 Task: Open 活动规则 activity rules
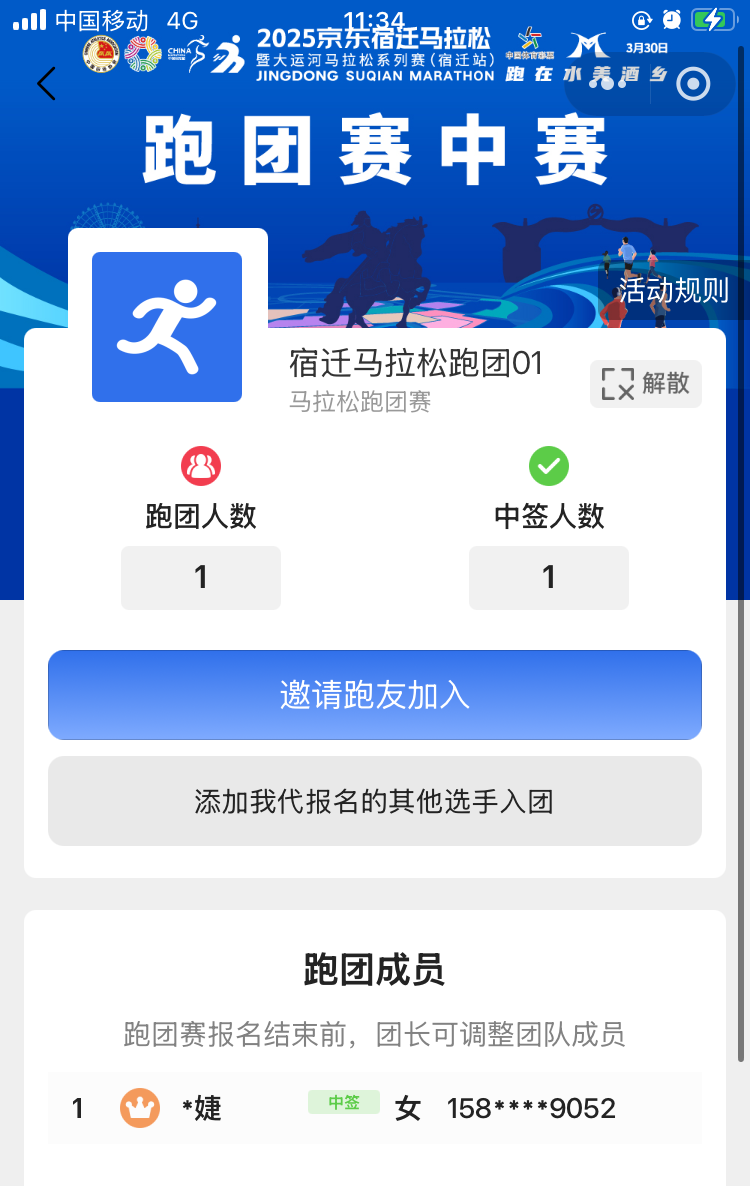point(673,291)
